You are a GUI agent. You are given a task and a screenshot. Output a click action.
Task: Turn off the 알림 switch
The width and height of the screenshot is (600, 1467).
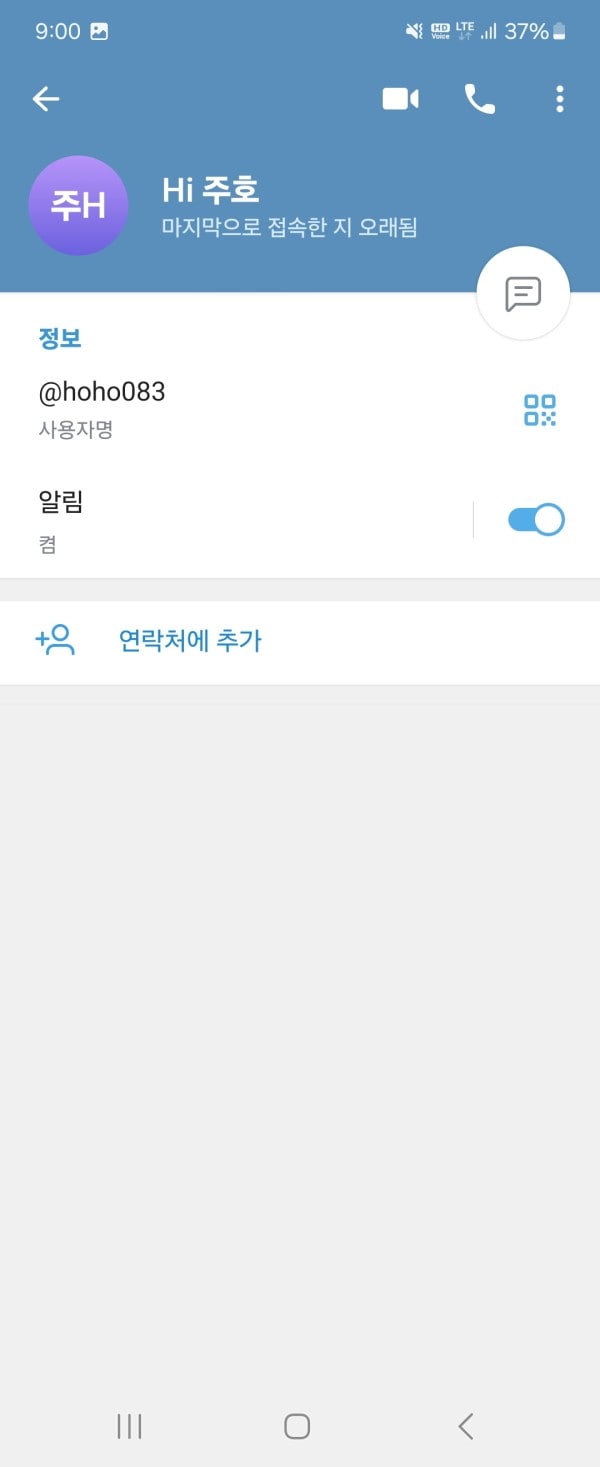pyautogui.click(x=536, y=520)
